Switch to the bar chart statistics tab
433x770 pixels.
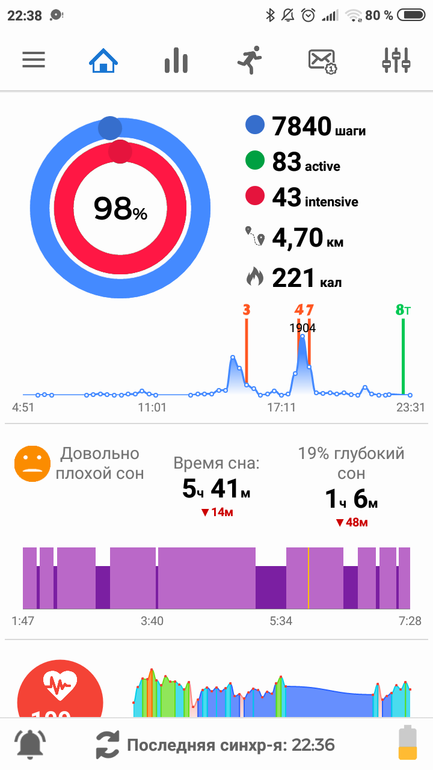click(x=176, y=60)
